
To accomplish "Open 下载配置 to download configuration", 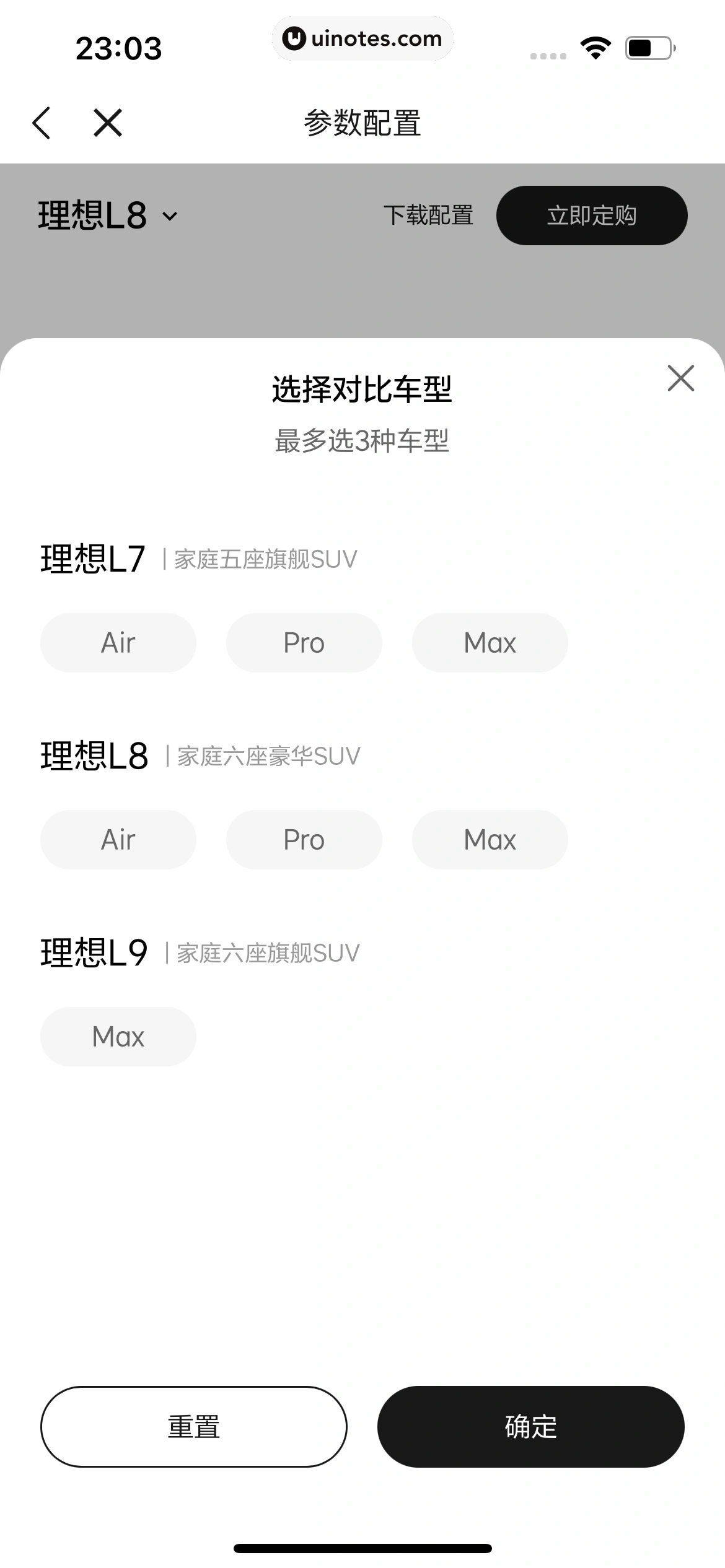I will [x=429, y=215].
